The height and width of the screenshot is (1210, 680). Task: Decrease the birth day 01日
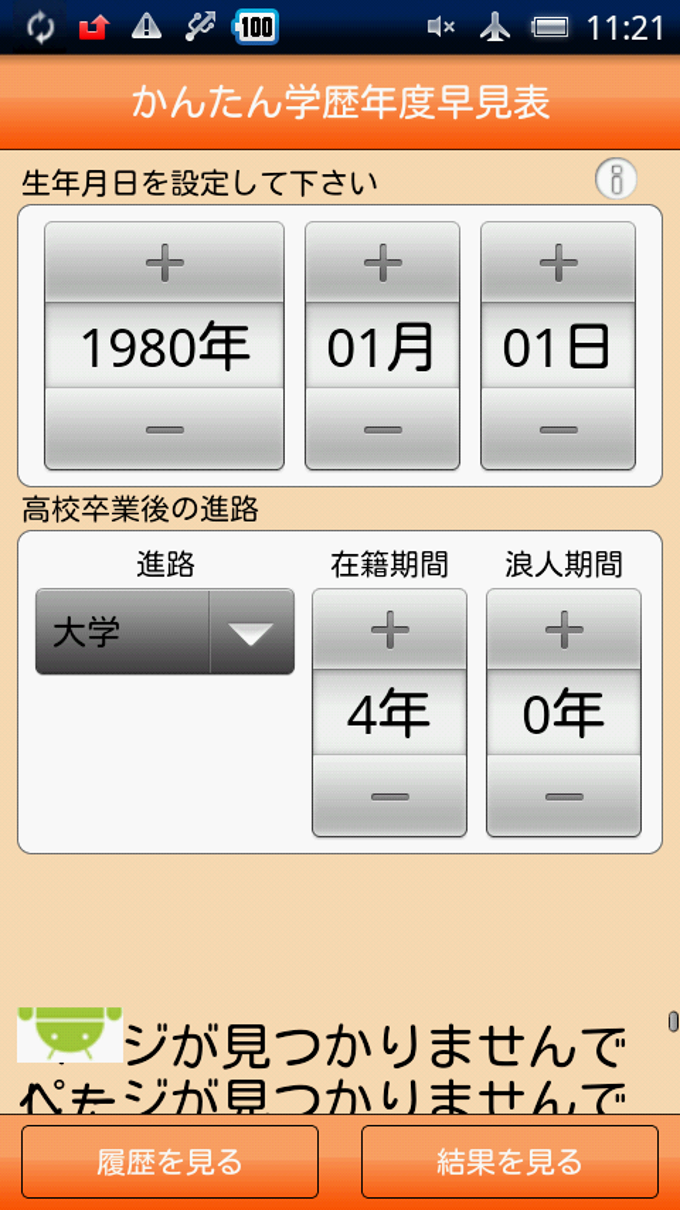click(558, 430)
